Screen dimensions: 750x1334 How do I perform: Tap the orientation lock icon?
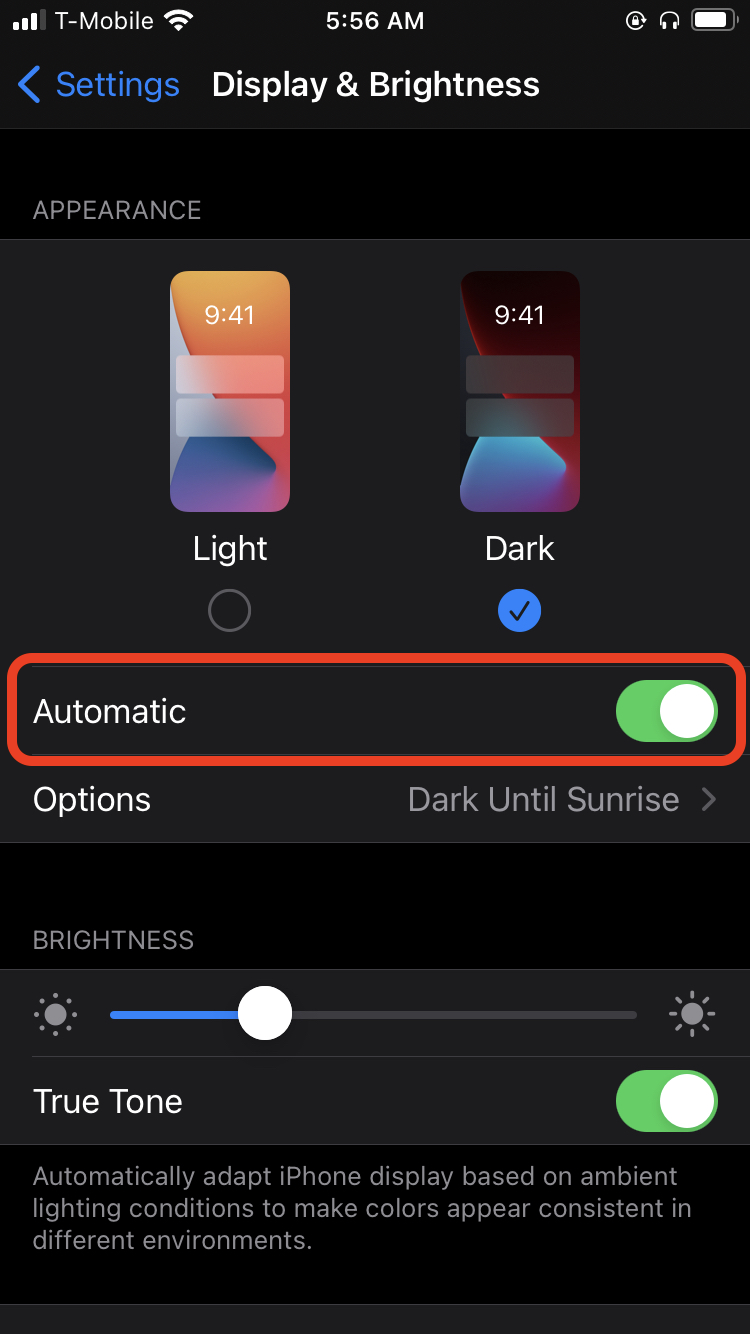[637, 19]
